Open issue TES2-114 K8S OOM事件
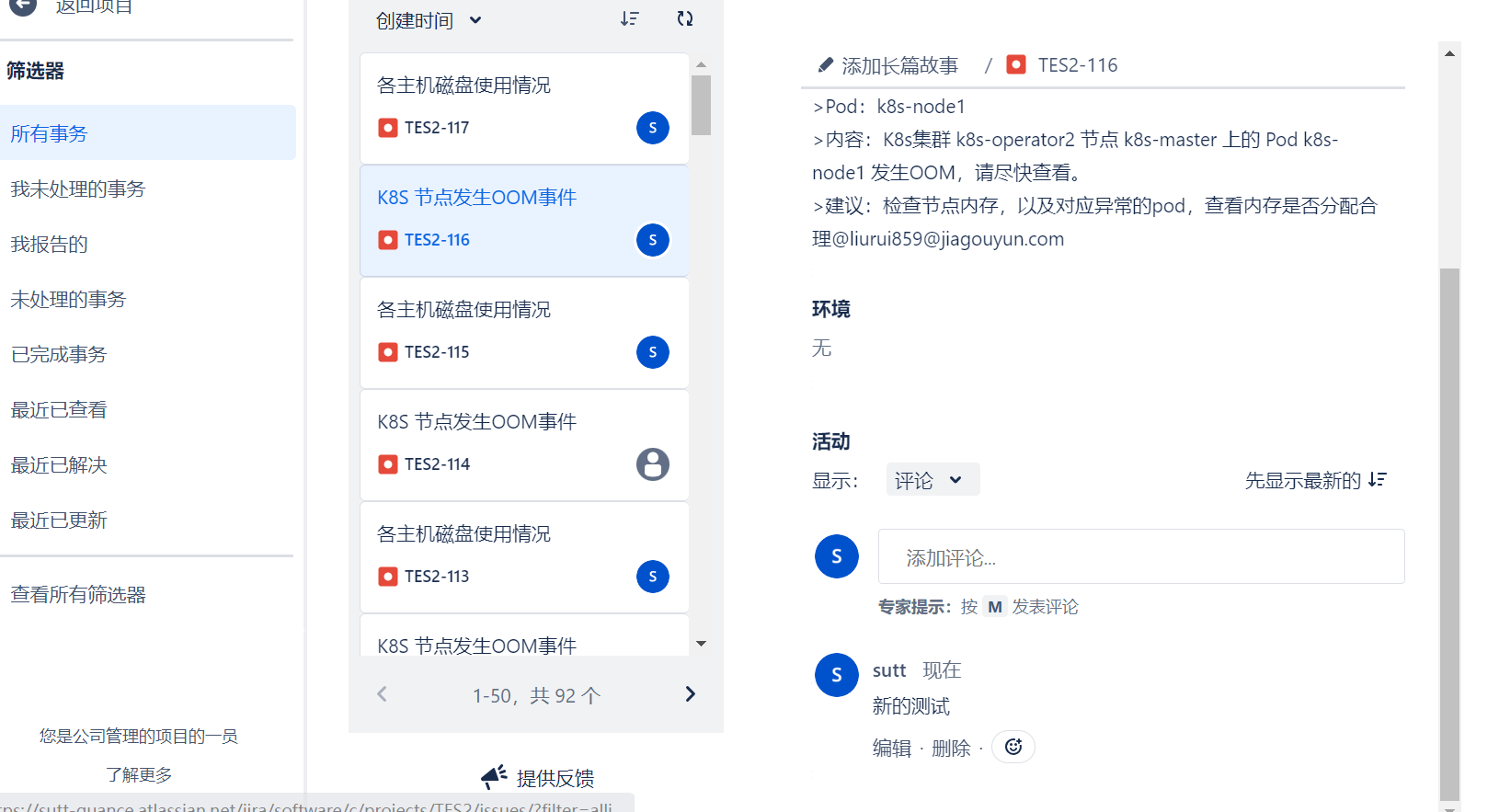 [x=524, y=445]
